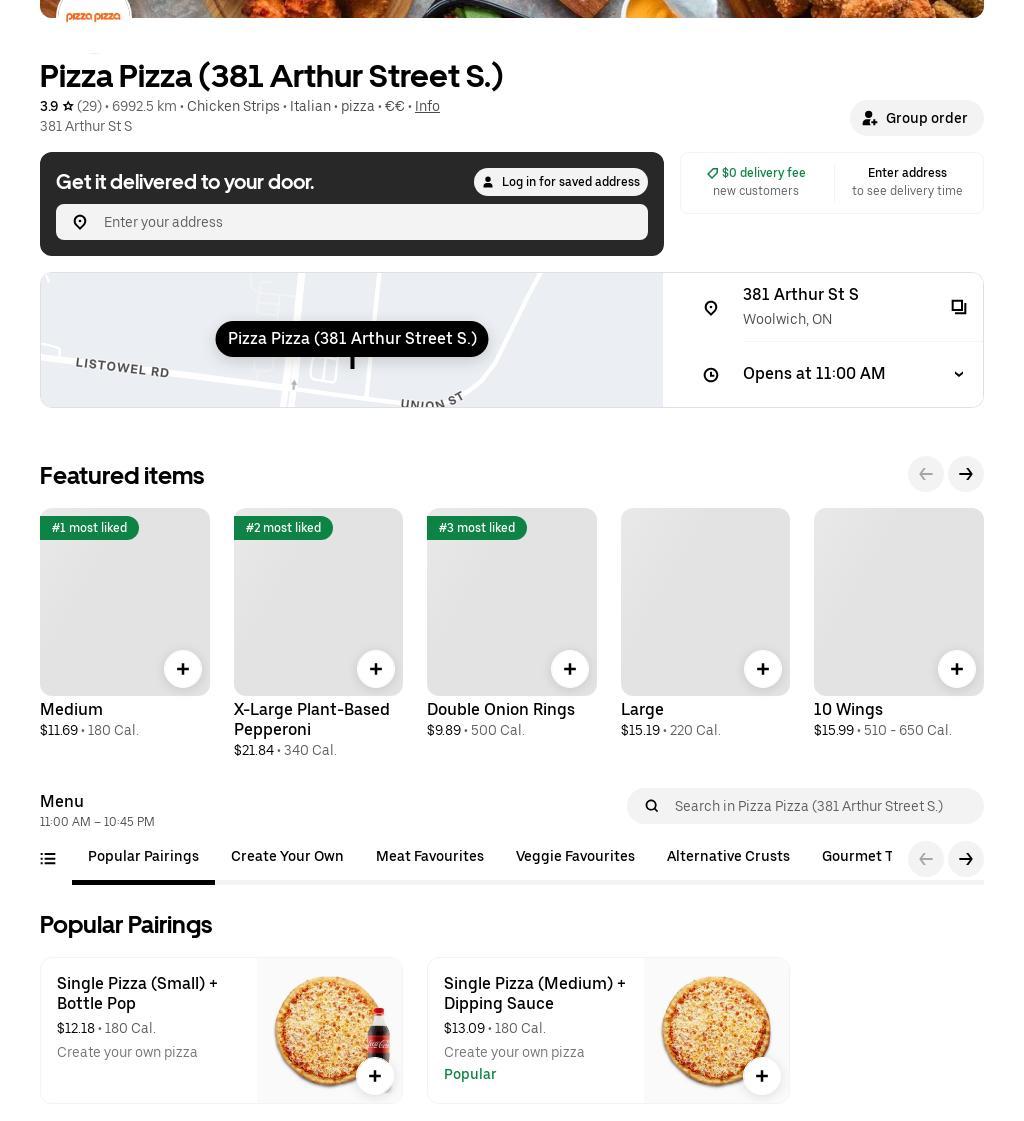The image size is (1024, 1121).
Task: Go to Alternative Crusts tab
Action: pos(728,856)
